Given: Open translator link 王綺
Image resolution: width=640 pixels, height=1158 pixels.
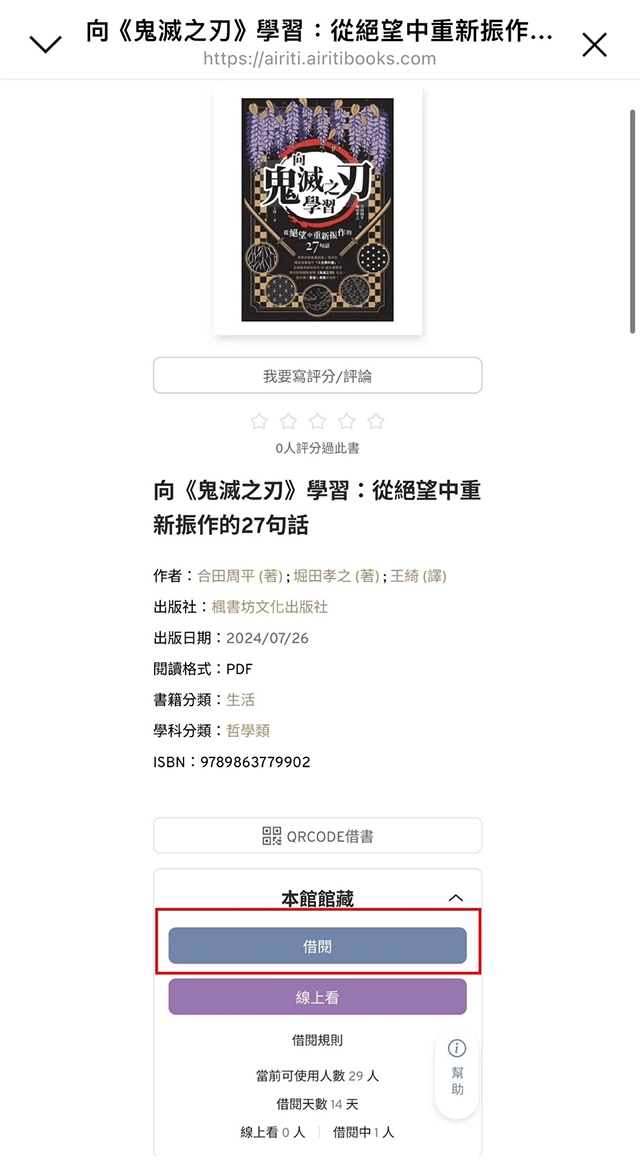Looking at the screenshot, I should coord(418,576).
